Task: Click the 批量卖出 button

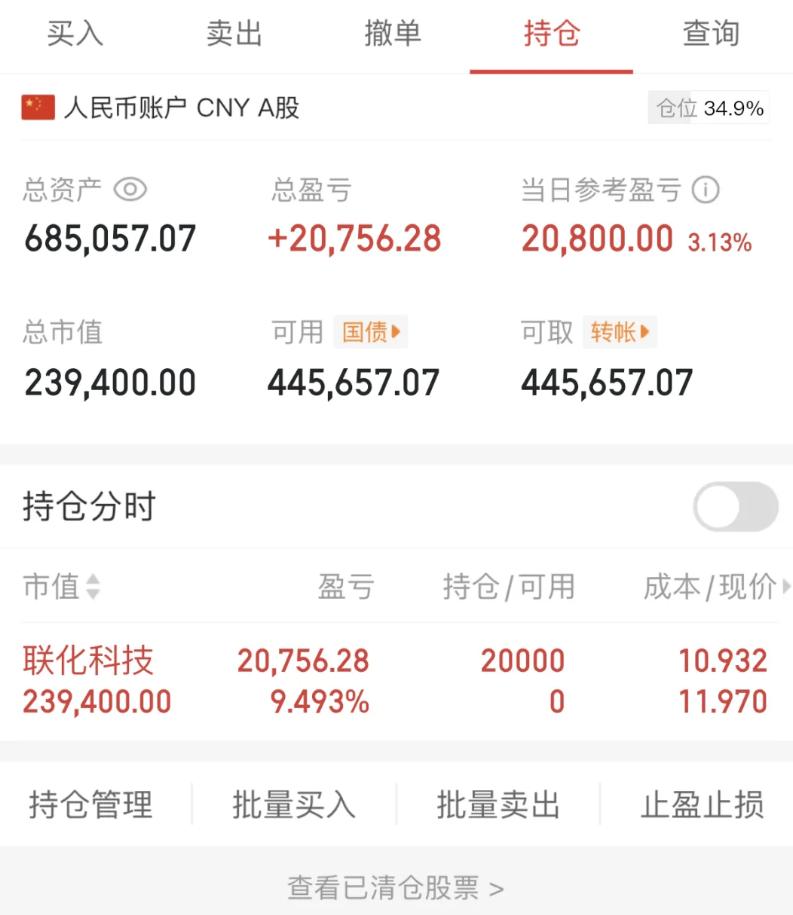Action: 500,803
